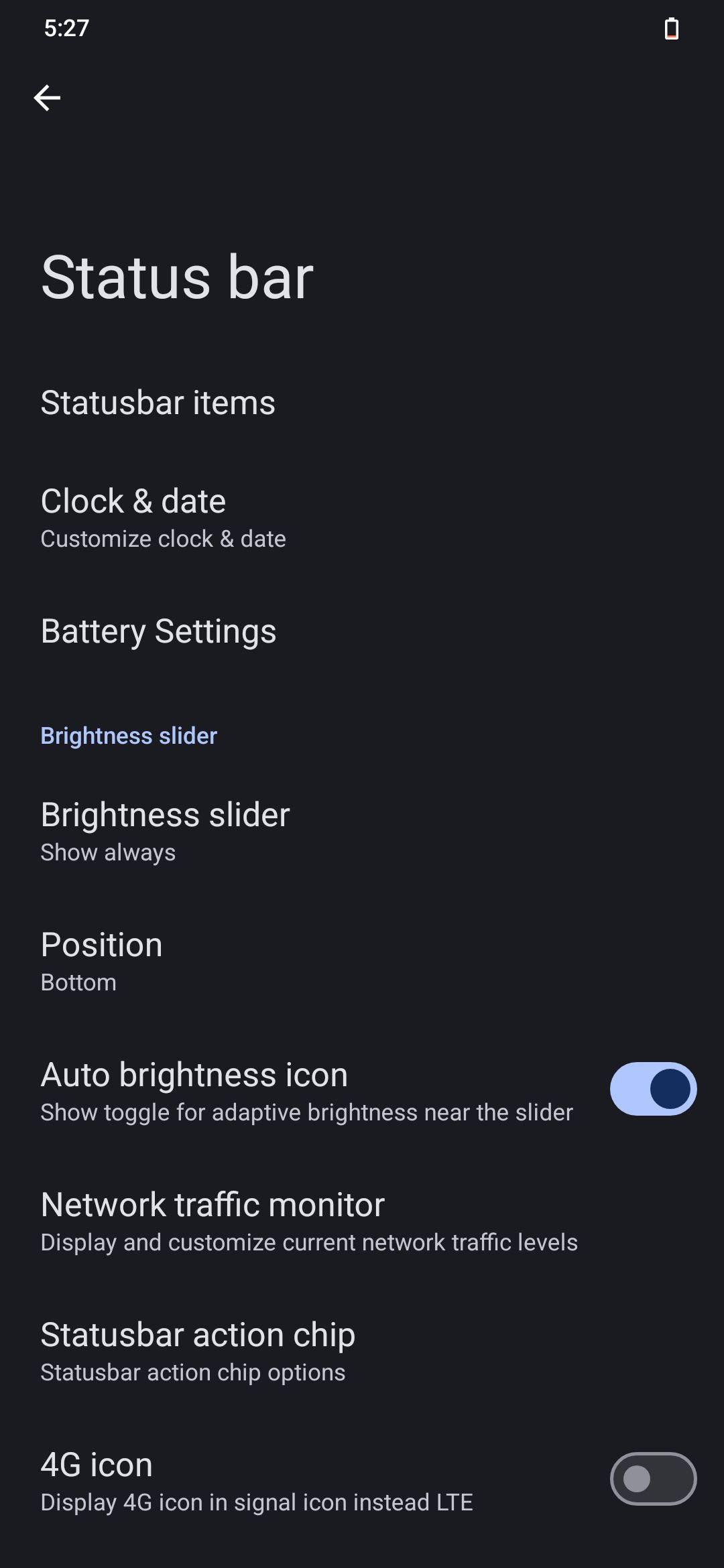
Task: Open Battery Settings
Action: pyautogui.click(x=362, y=631)
